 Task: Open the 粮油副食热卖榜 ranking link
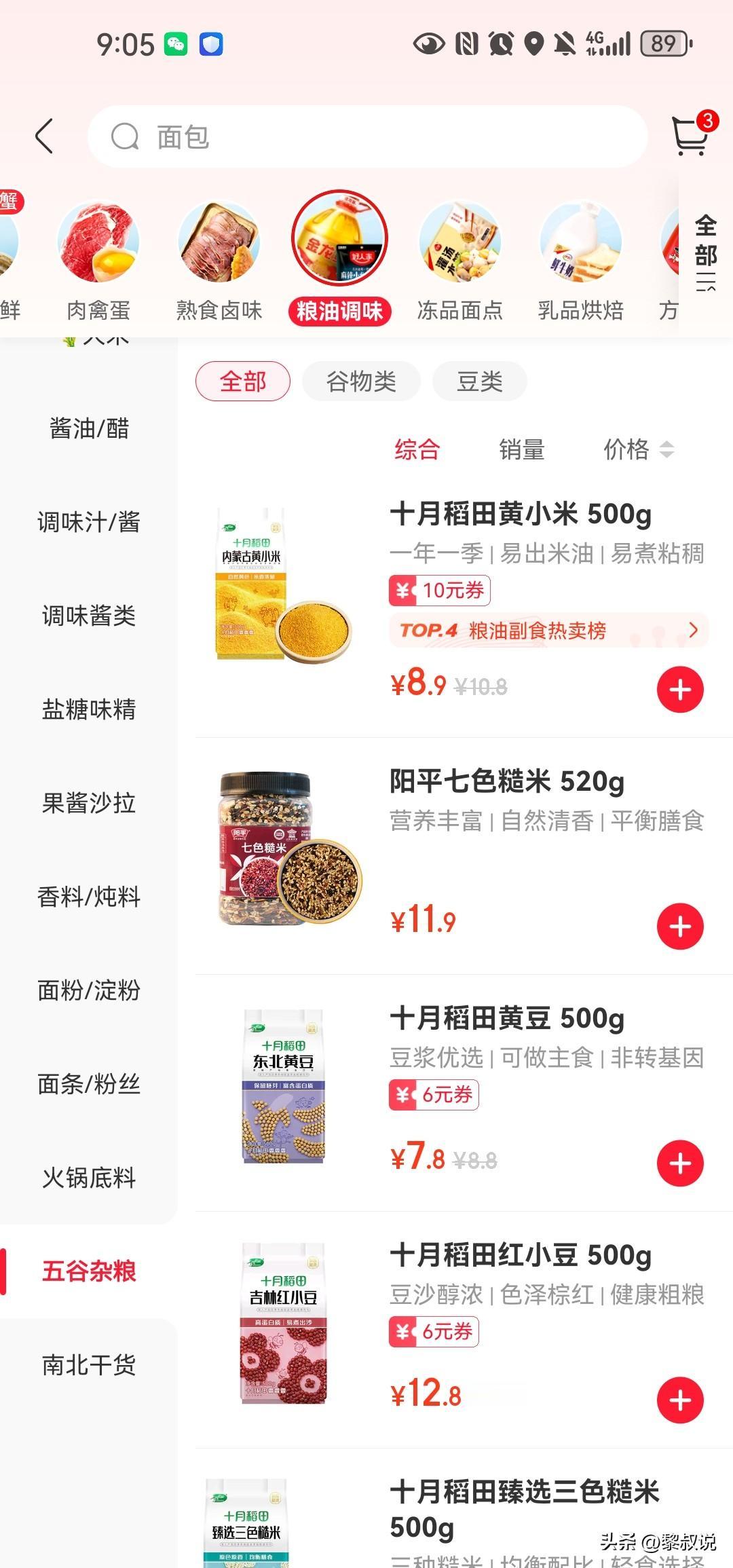[548, 631]
